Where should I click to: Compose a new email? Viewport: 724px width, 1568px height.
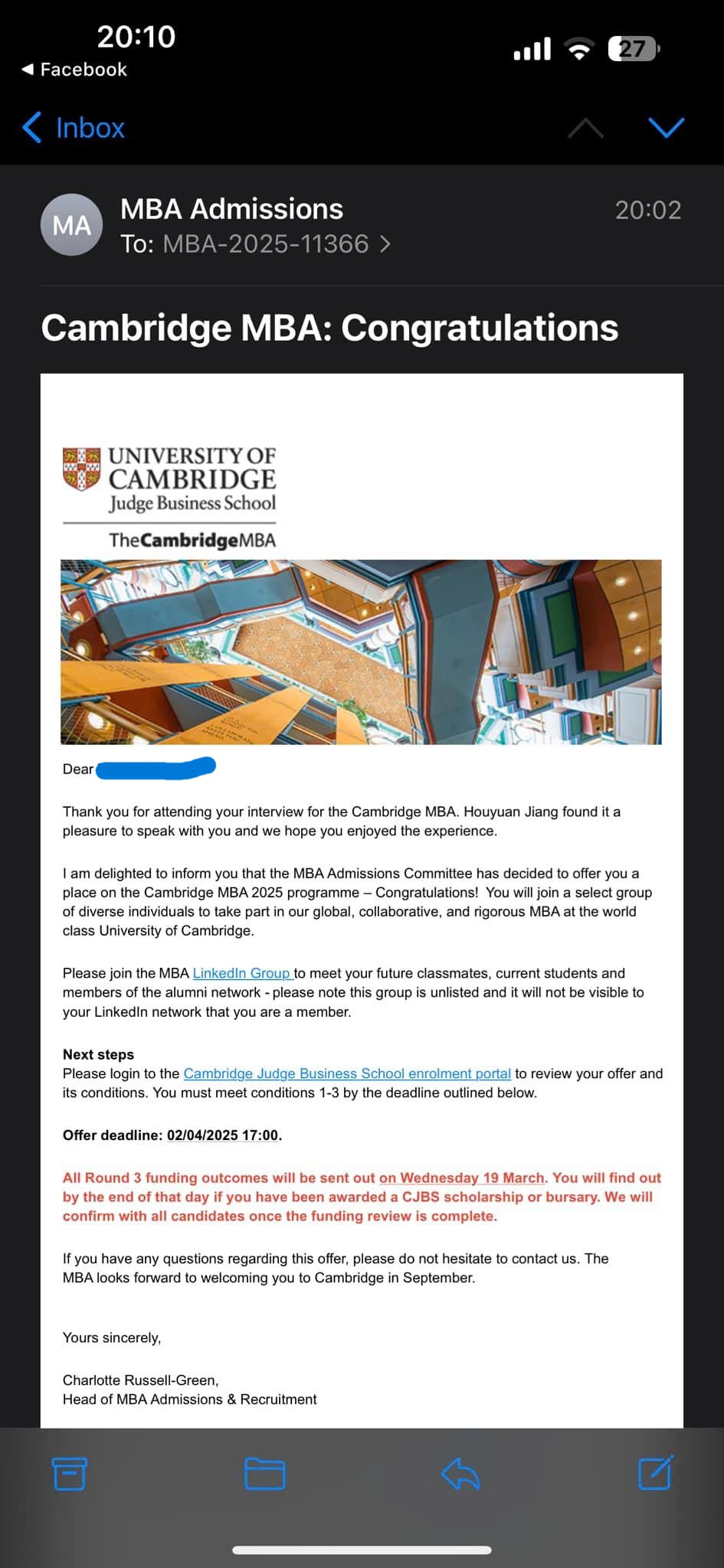(x=656, y=1472)
